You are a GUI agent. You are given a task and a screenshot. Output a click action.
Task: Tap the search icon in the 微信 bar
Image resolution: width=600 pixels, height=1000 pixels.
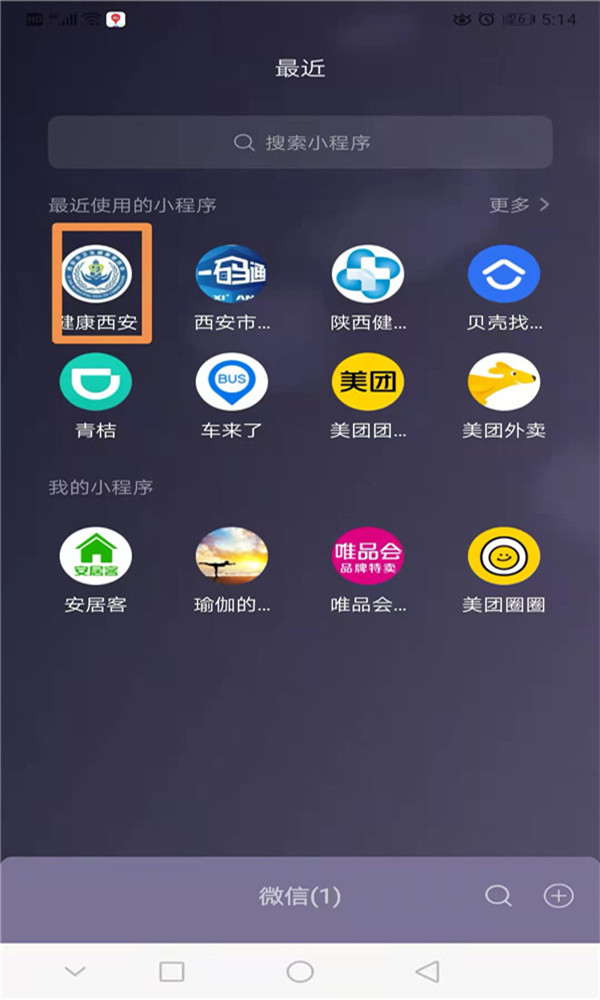click(x=498, y=896)
